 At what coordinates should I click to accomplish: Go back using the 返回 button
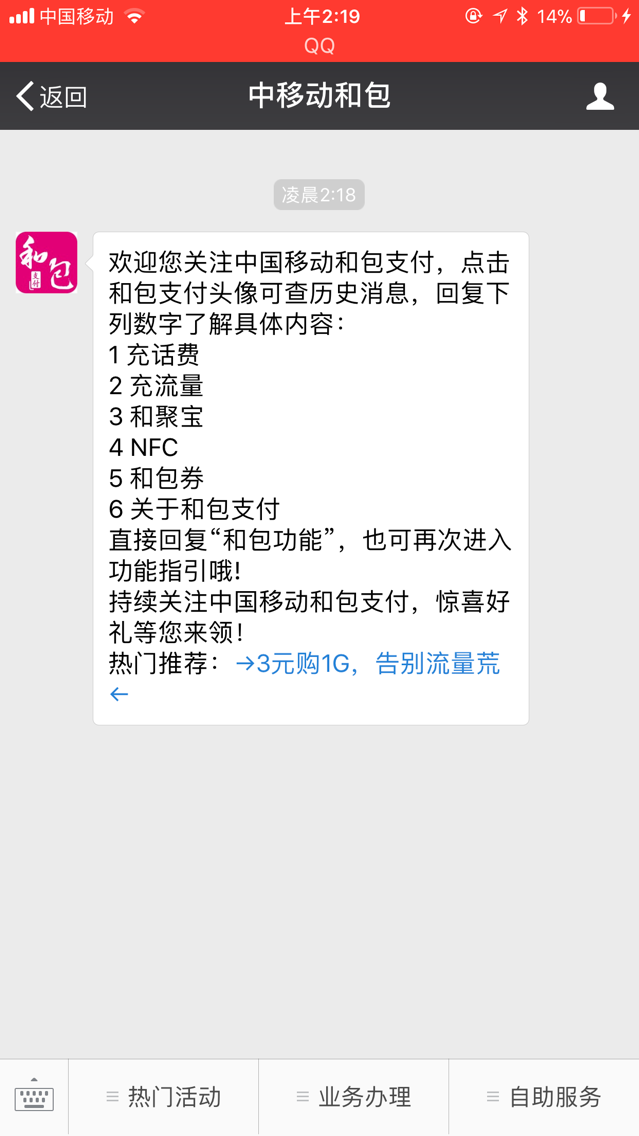point(52,96)
